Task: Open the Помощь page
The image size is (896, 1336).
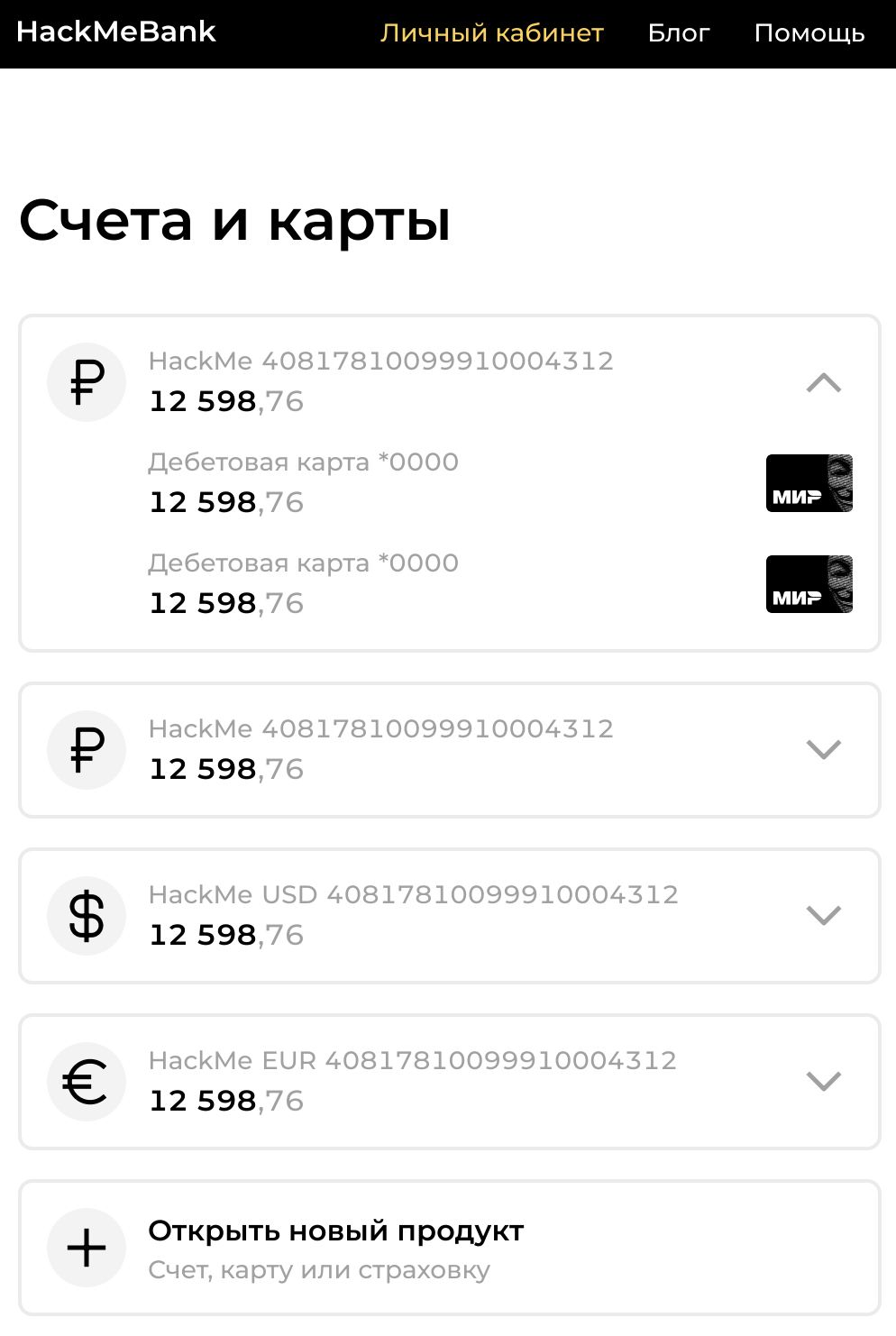Action: click(809, 33)
